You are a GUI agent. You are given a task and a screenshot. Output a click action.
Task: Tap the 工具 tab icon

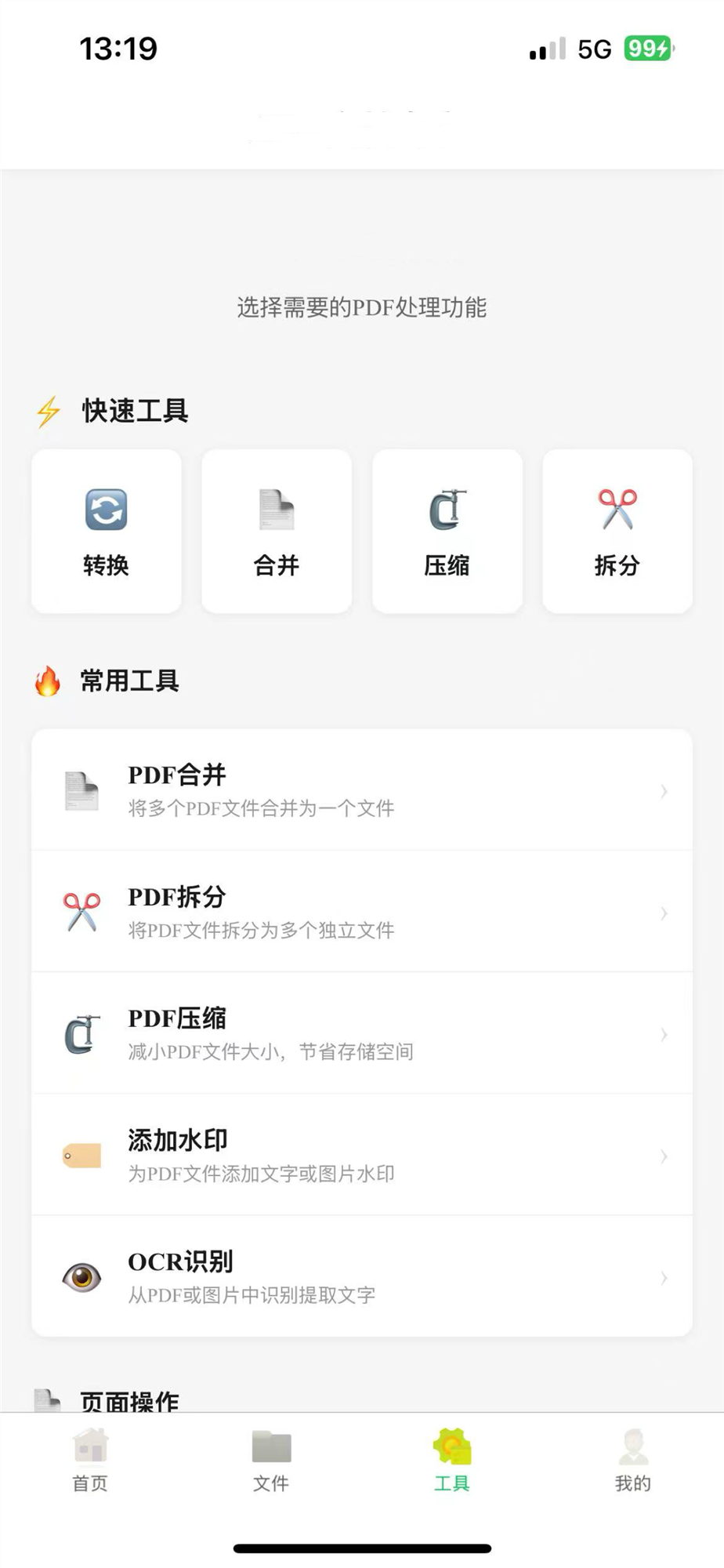point(453,1450)
